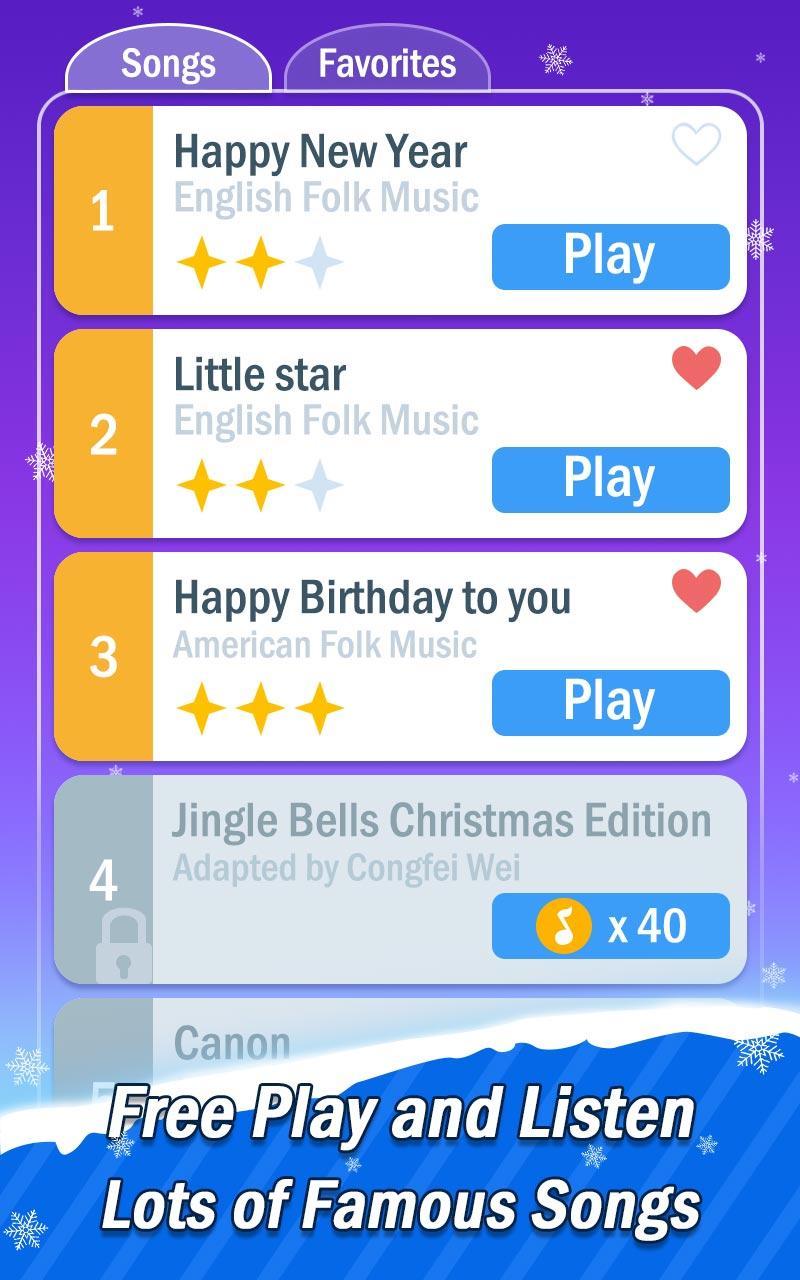Viewport: 800px width, 1280px height.
Task: Open song card for Little star
Action: click(x=400, y=432)
